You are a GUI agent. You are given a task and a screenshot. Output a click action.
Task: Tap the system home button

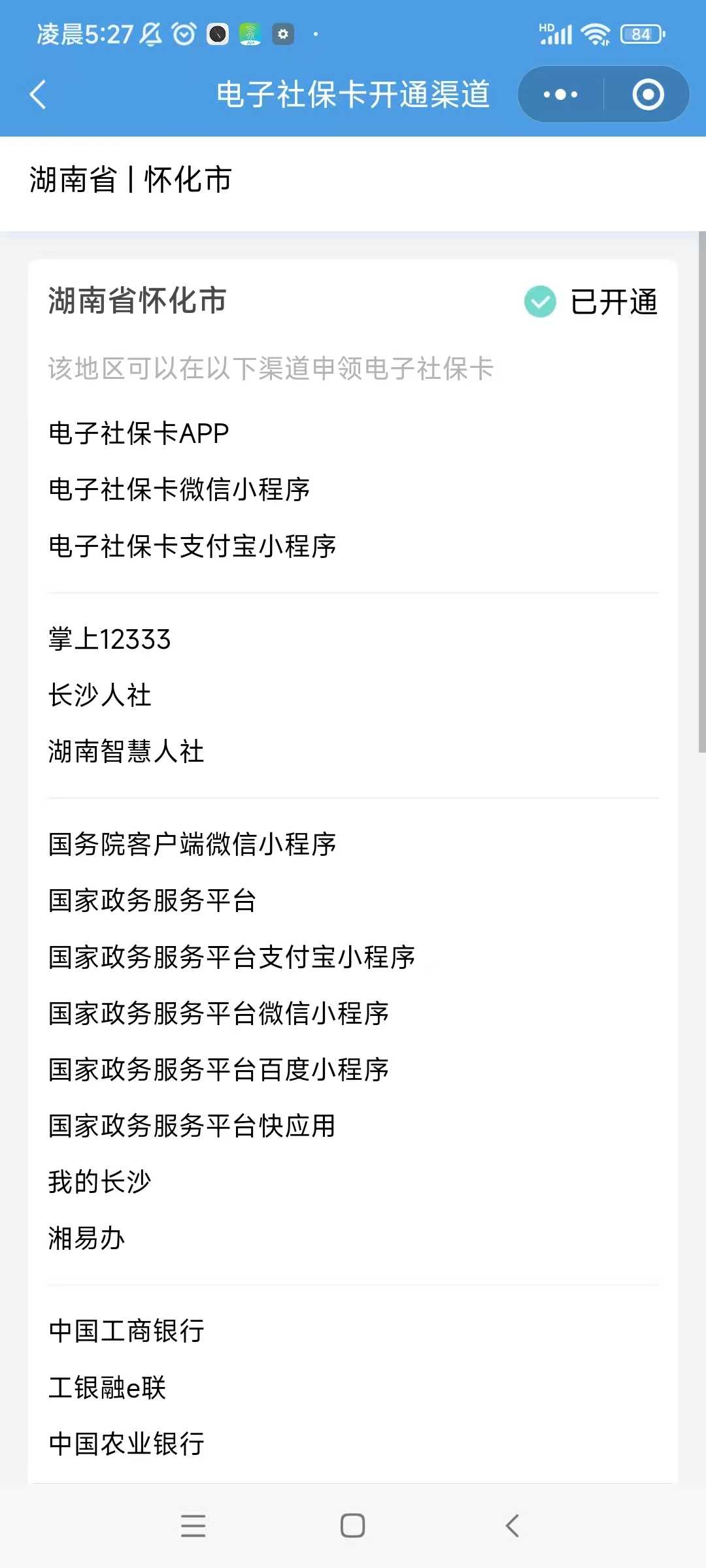coord(352,1526)
